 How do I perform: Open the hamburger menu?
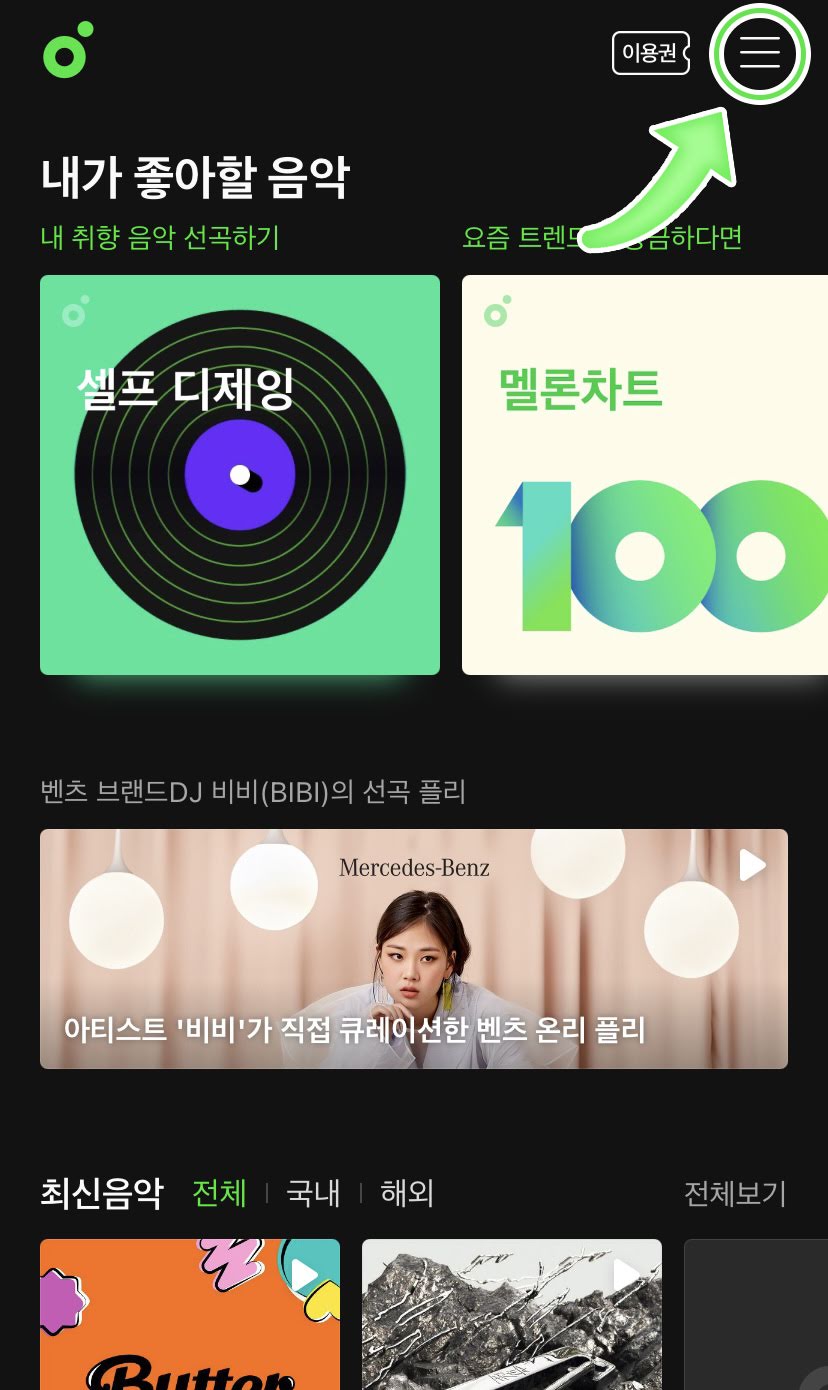coord(759,52)
